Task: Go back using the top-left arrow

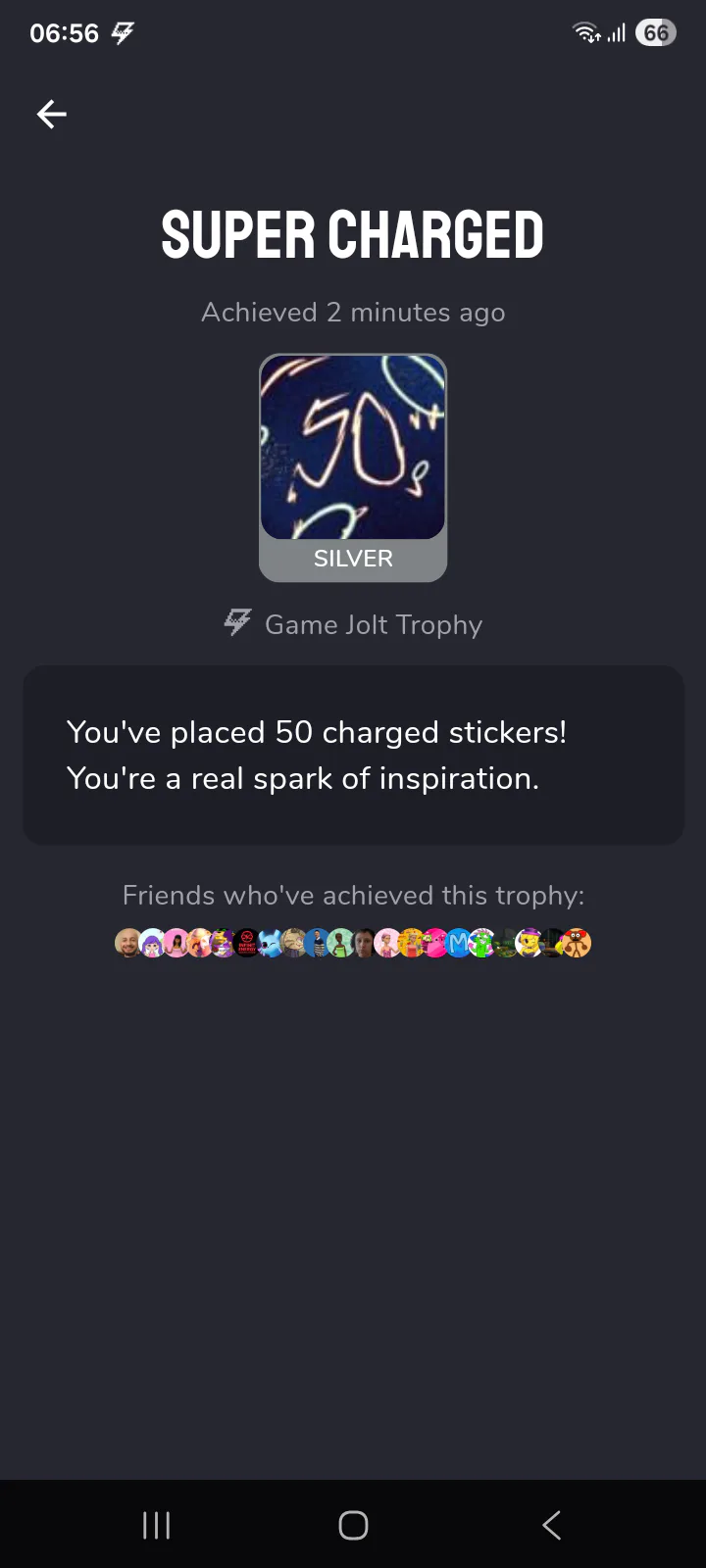Action: pos(52,115)
